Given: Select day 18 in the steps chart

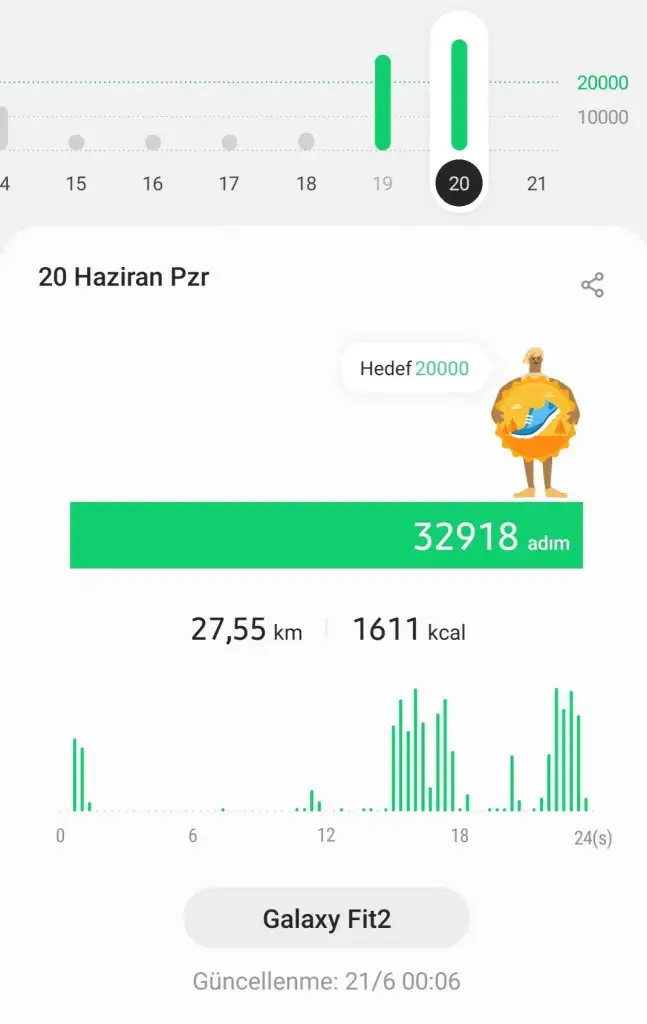Looking at the screenshot, I should (306, 184).
